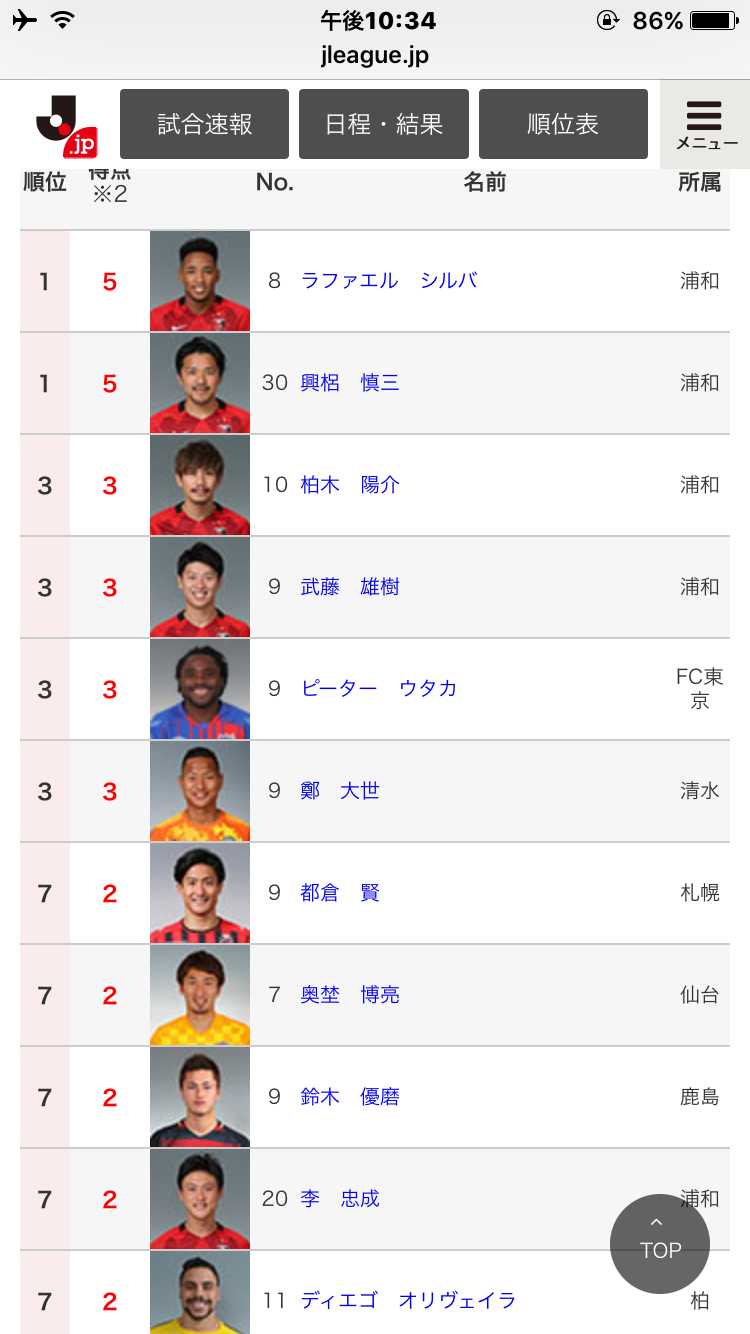Select 李 忠成 from the ranking
The width and height of the screenshot is (750, 1334).
point(340,1199)
